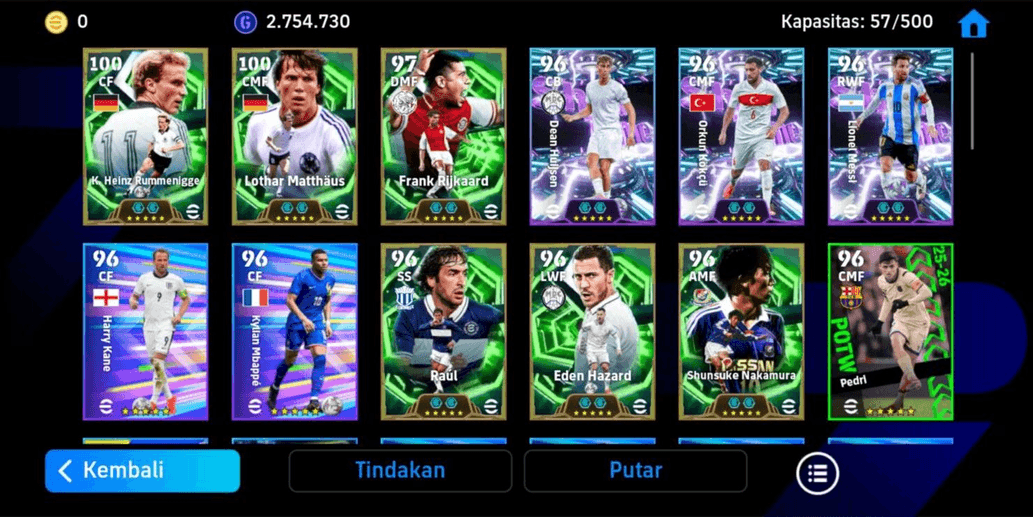This screenshot has width=1033, height=517.
Task: Open Kylian Mbappé player card
Action: pyautogui.click(x=294, y=331)
